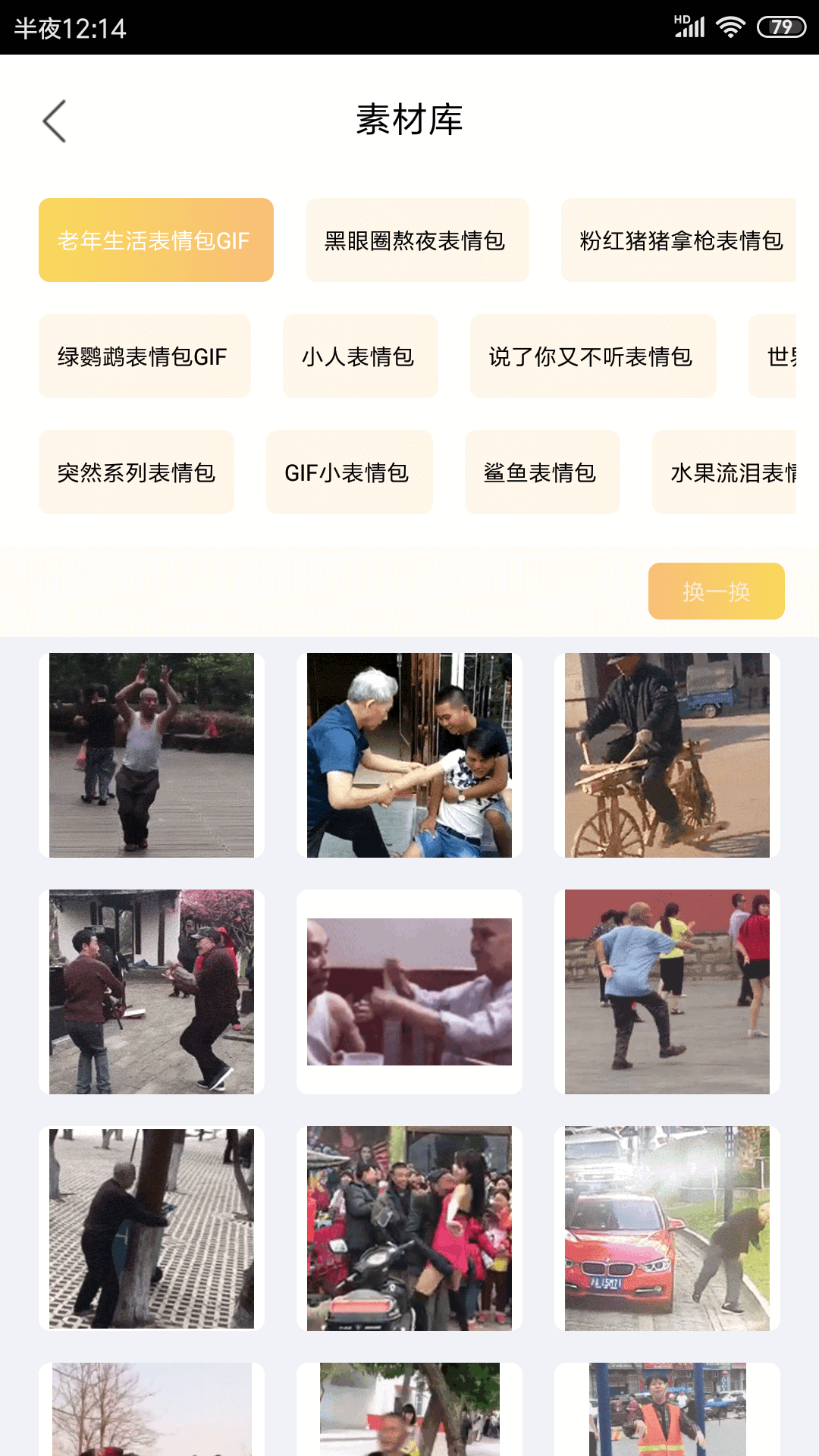Select the GIF of grey-haired man grabbing hands
The image size is (819, 1456).
click(409, 755)
